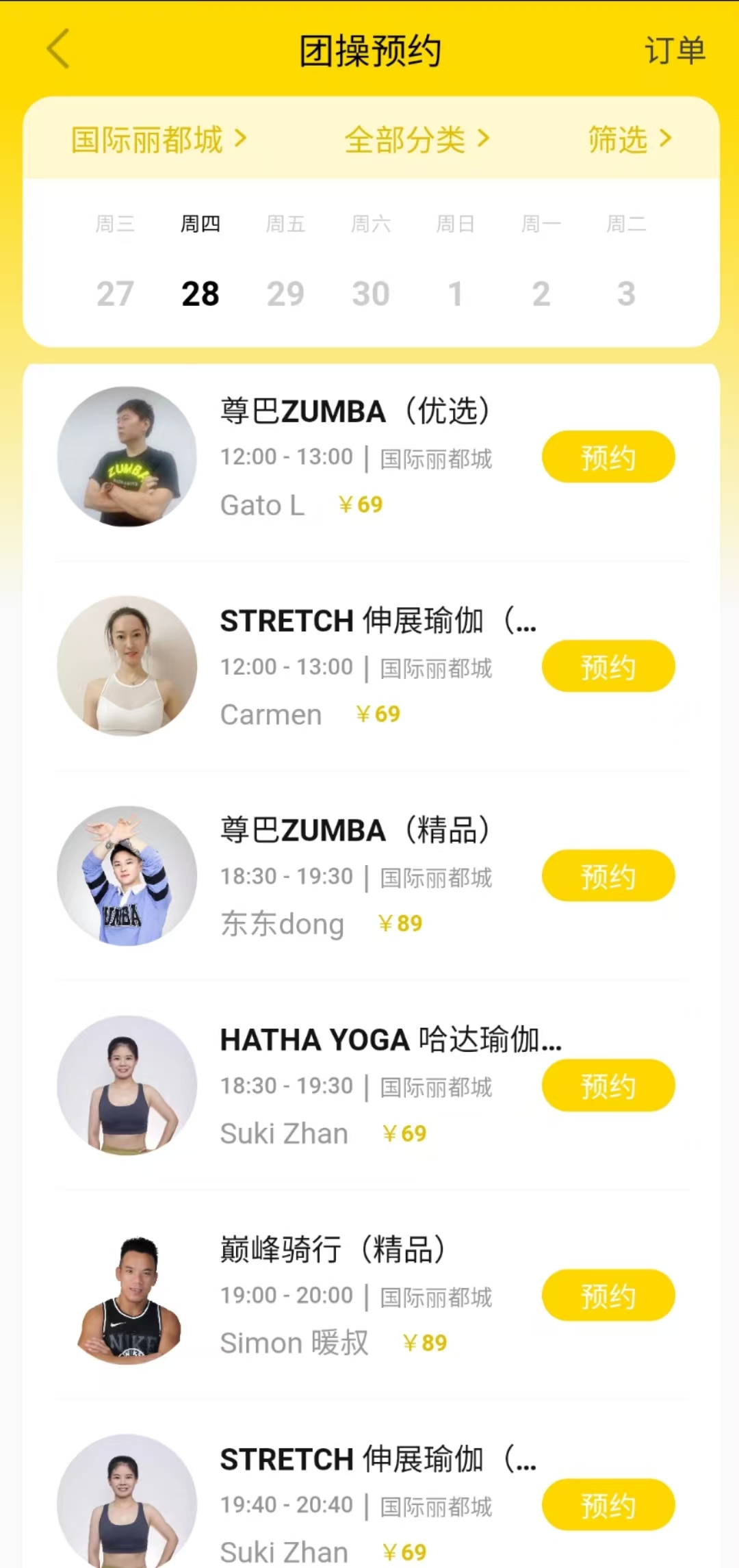Reserve 巅峰骑行（精品）with Simon 暖叔
The image size is (739, 1568).
(x=608, y=1296)
